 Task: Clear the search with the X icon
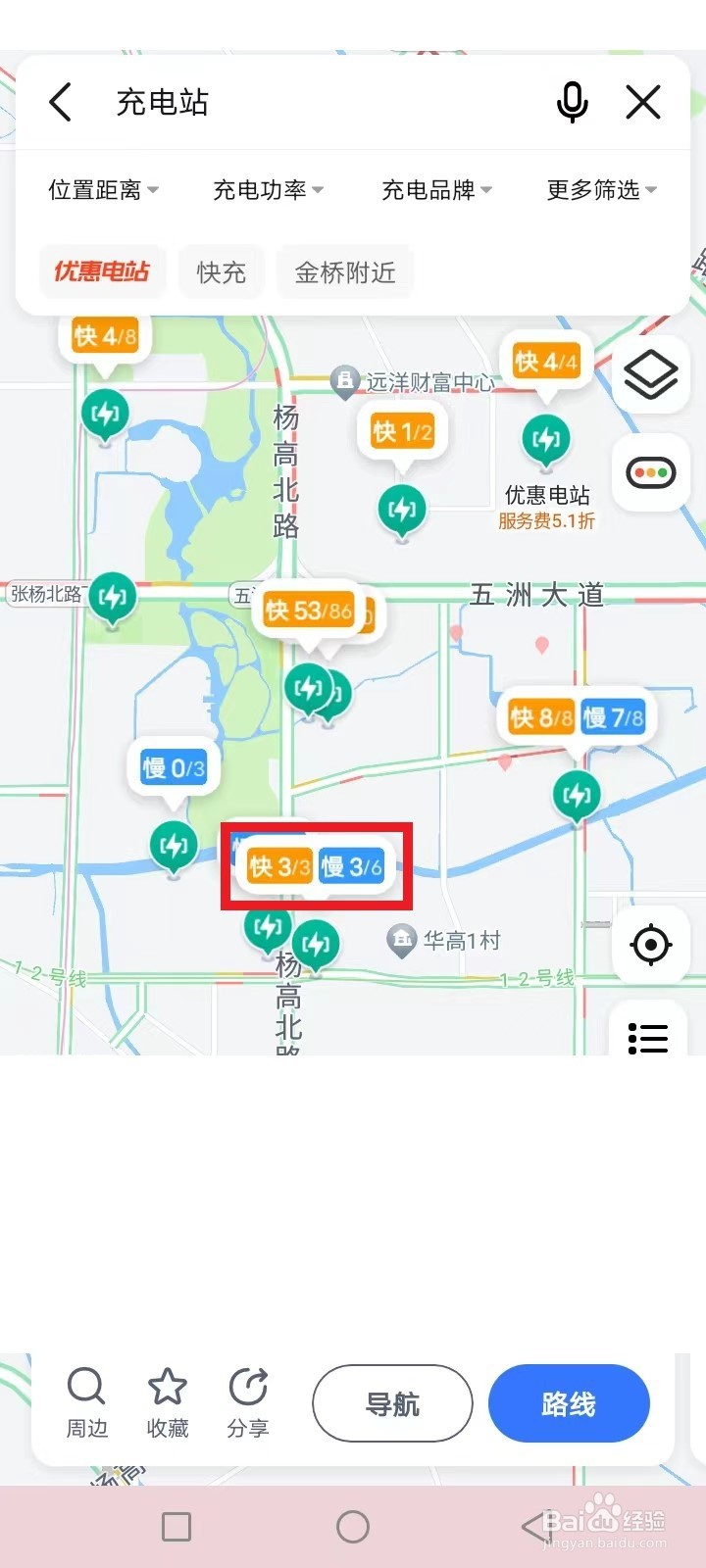click(x=643, y=102)
